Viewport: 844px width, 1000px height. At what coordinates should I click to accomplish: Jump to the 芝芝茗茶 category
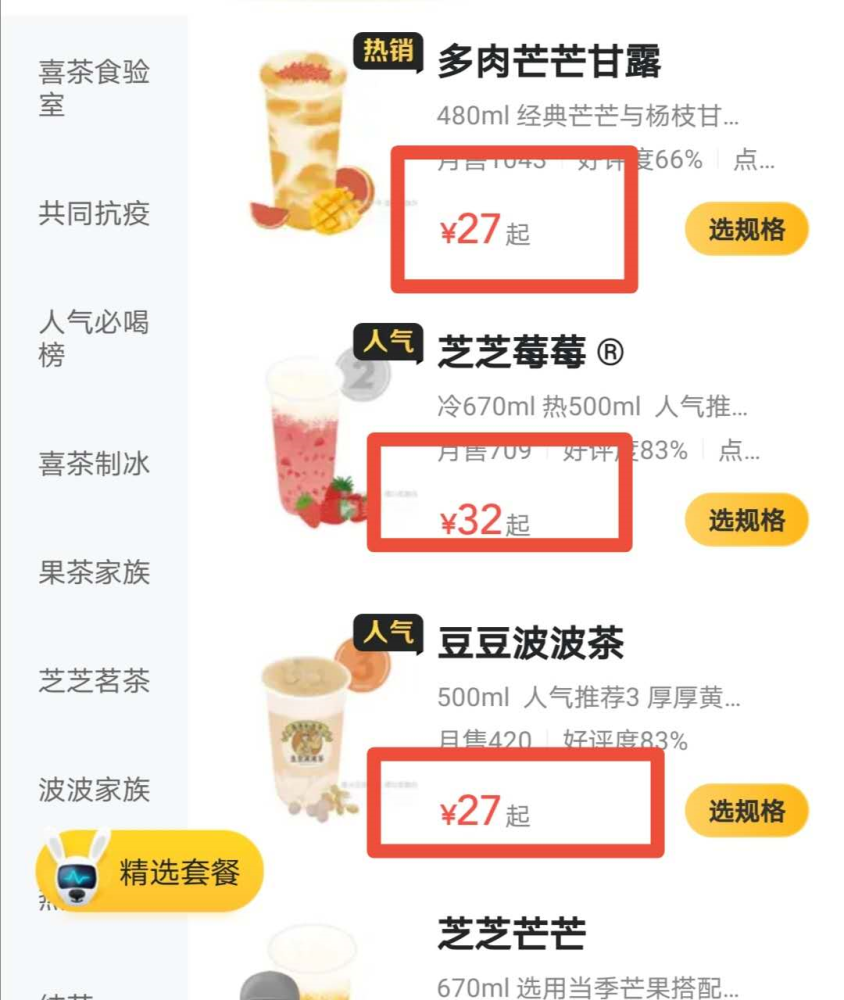click(x=94, y=682)
